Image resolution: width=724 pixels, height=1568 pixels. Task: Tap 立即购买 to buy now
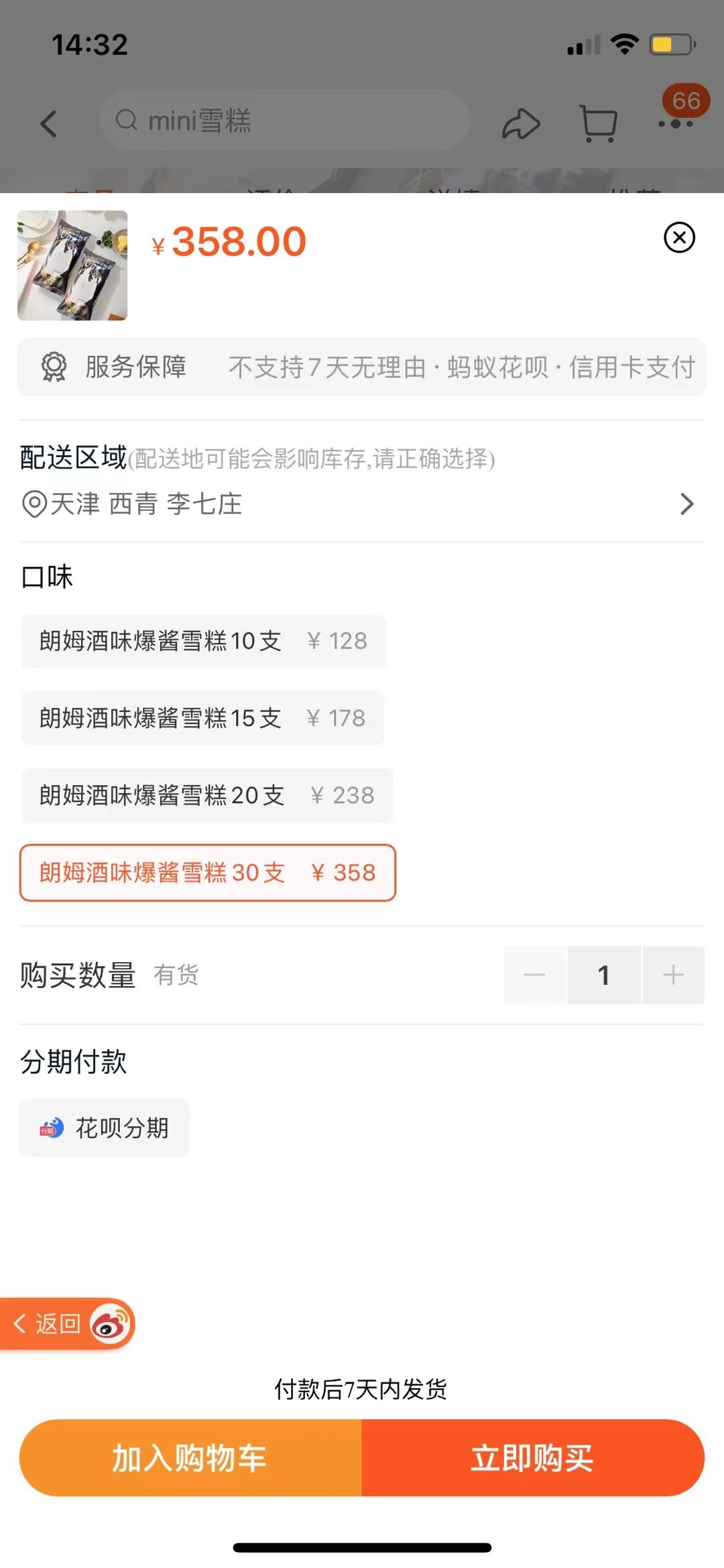(533, 1458)
